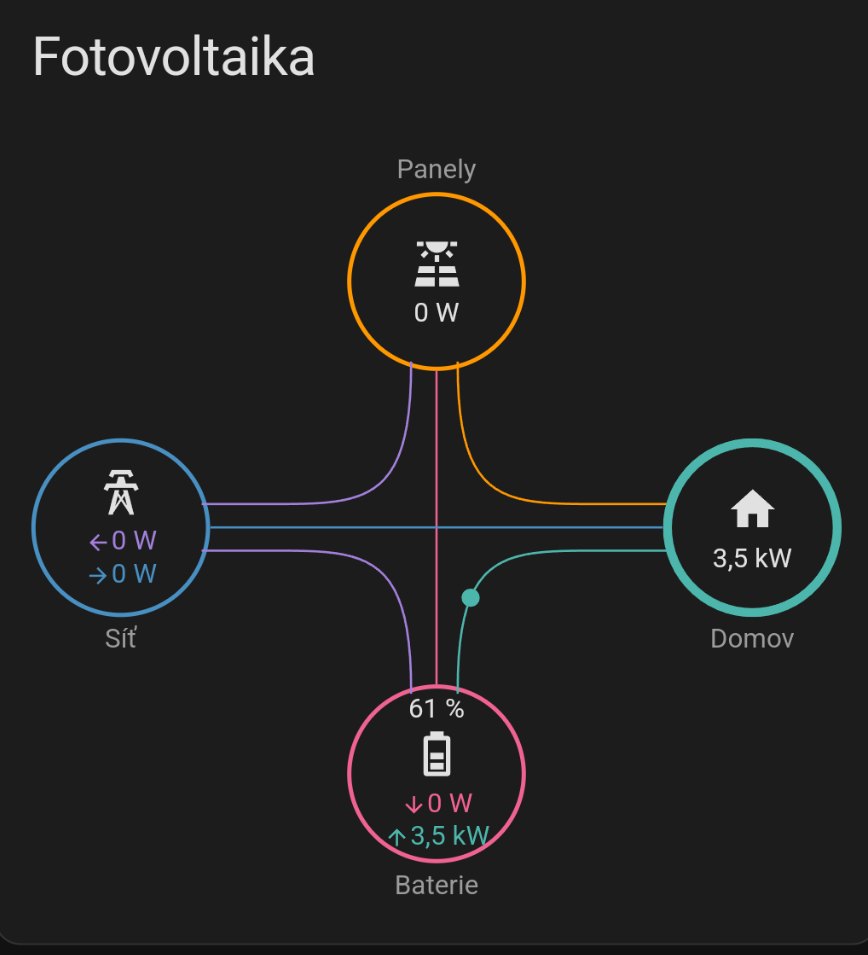Open the Domov home consumption circle
This screenshot has width=868, height=955.
752,527
